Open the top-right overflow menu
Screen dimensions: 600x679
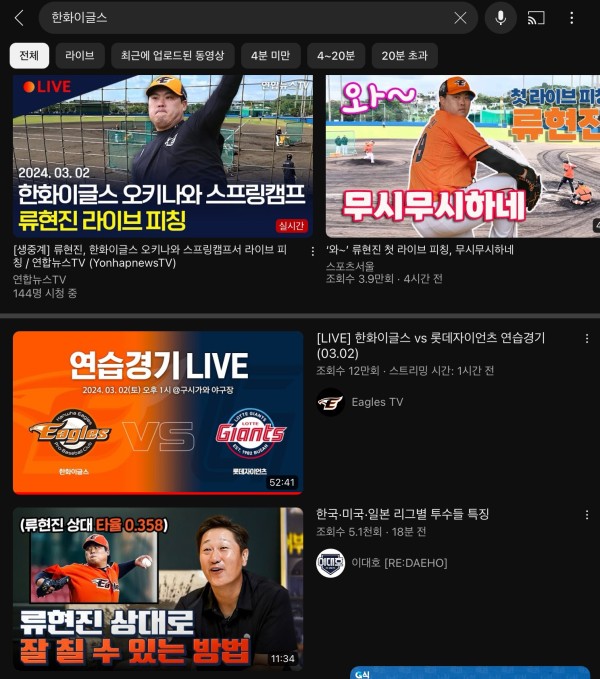coord(572,18)
